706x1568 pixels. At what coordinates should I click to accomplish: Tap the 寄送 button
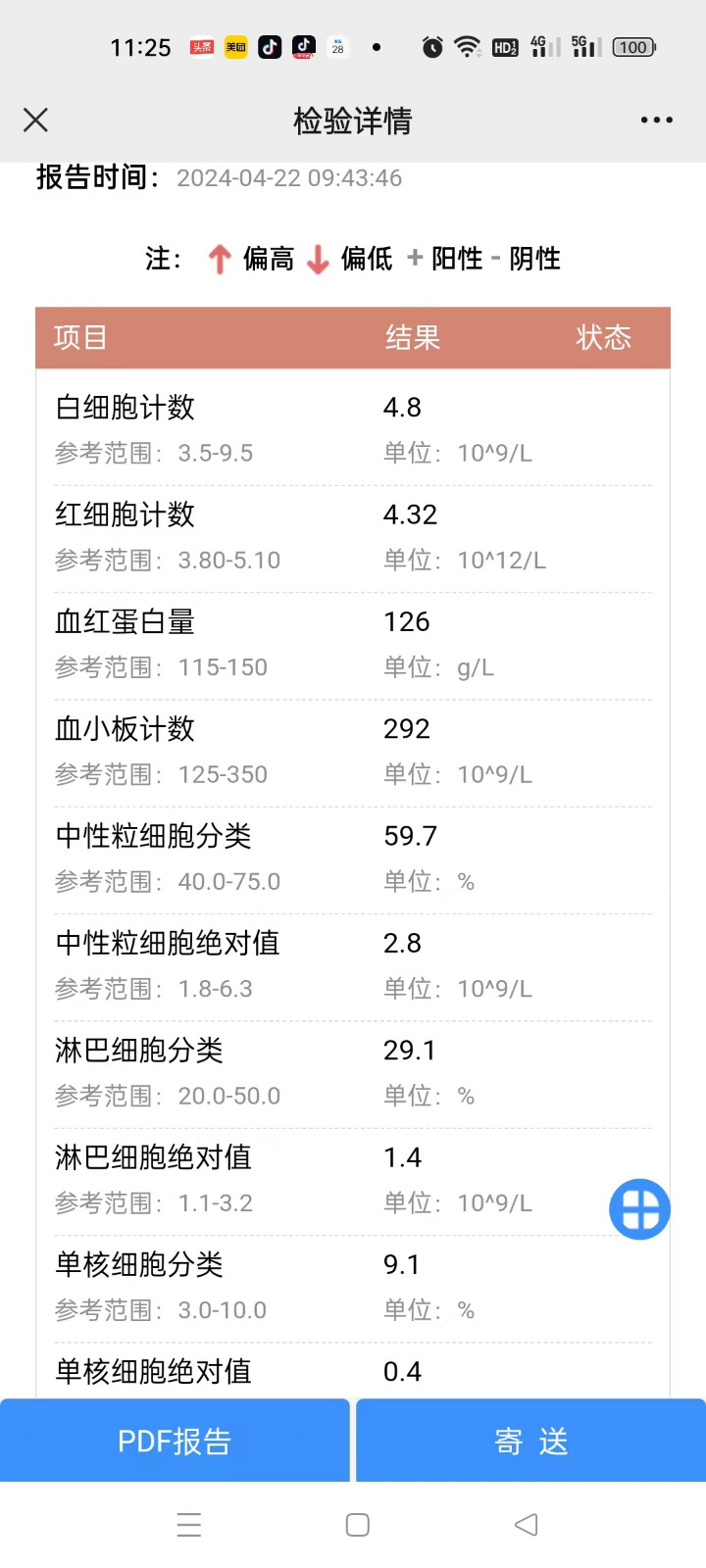click(x=530, y=1441)
